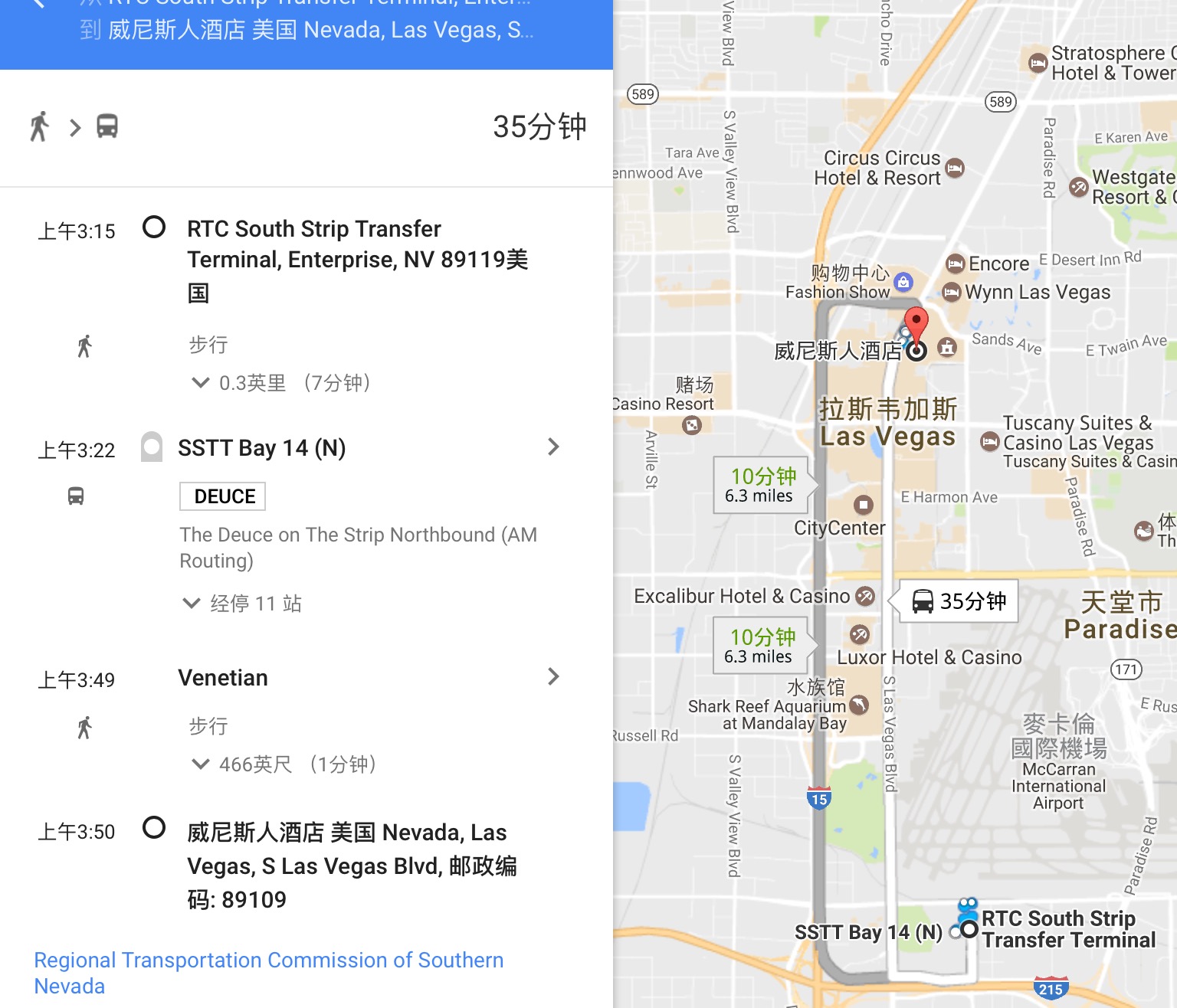This screenshot has width=1177, height=1008.
Task: Go back using the header arrow
Action: point(38,5)
